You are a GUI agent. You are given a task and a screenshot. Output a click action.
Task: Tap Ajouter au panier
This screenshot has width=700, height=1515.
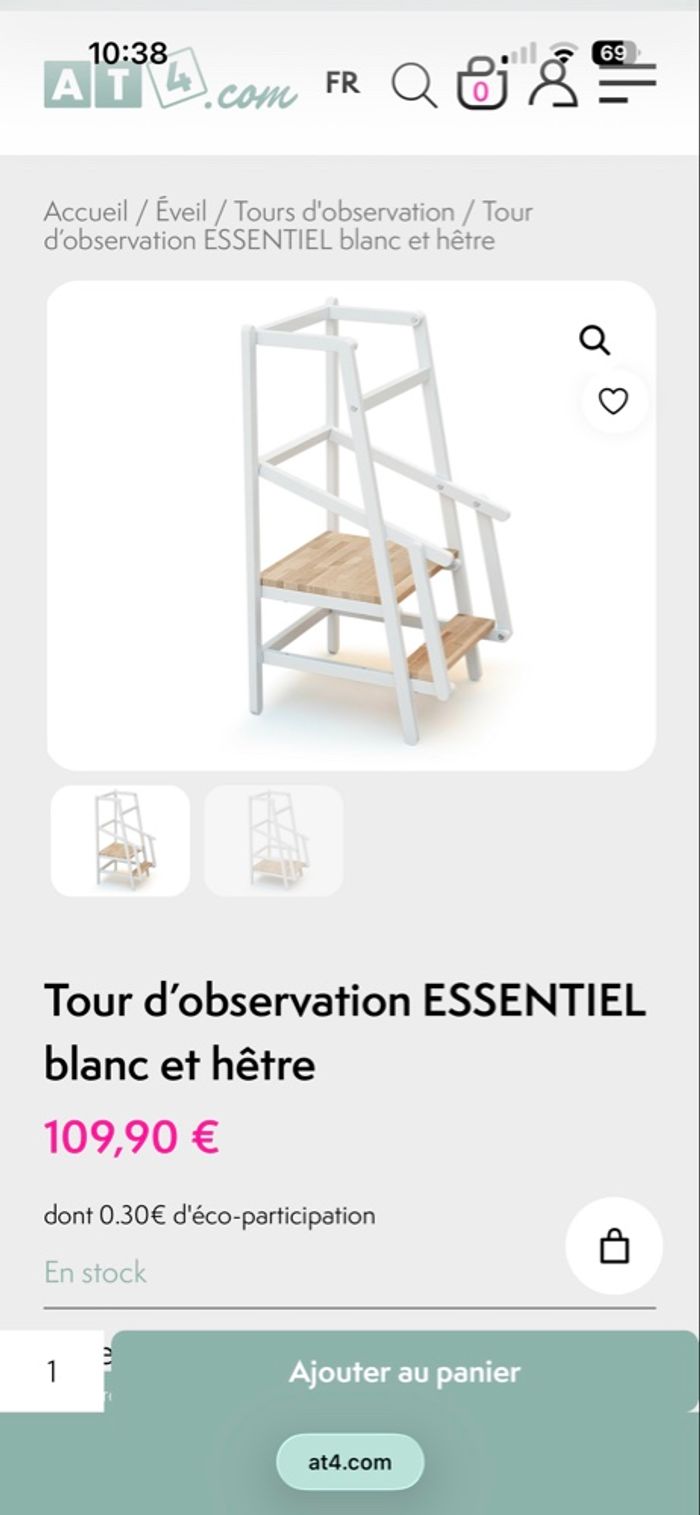click(404, 1371)
